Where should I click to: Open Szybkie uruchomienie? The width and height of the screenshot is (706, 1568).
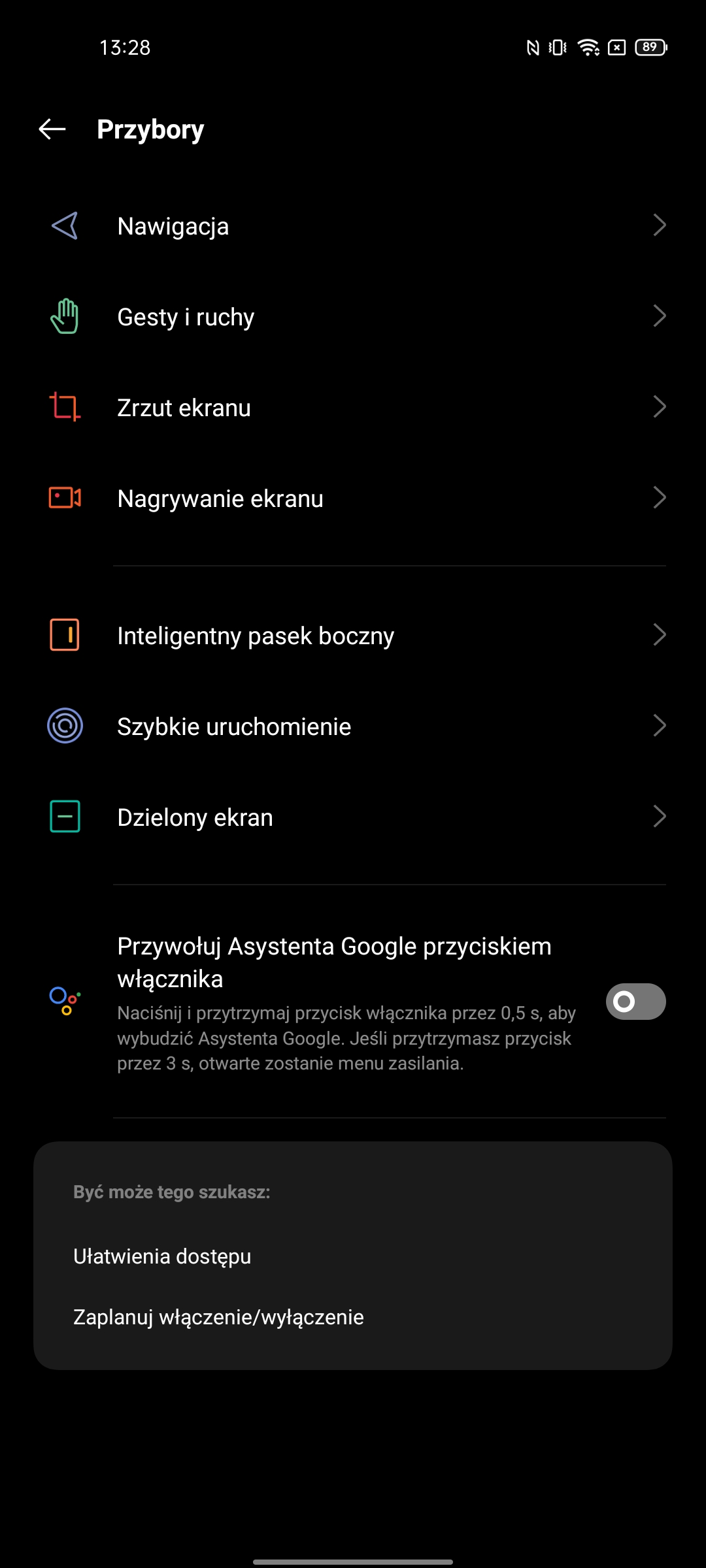[353, 727]
